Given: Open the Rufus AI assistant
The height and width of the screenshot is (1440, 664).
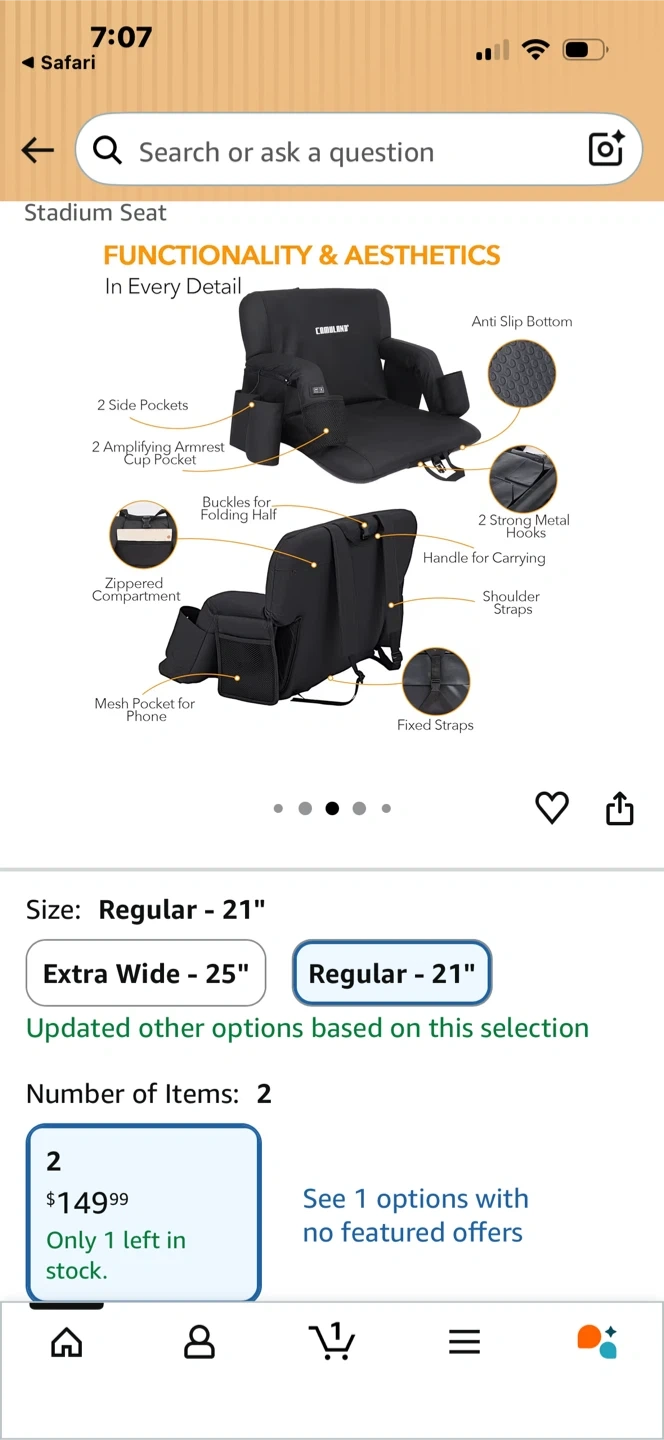Looking at the screenshot, I should tap(597, 1342).
